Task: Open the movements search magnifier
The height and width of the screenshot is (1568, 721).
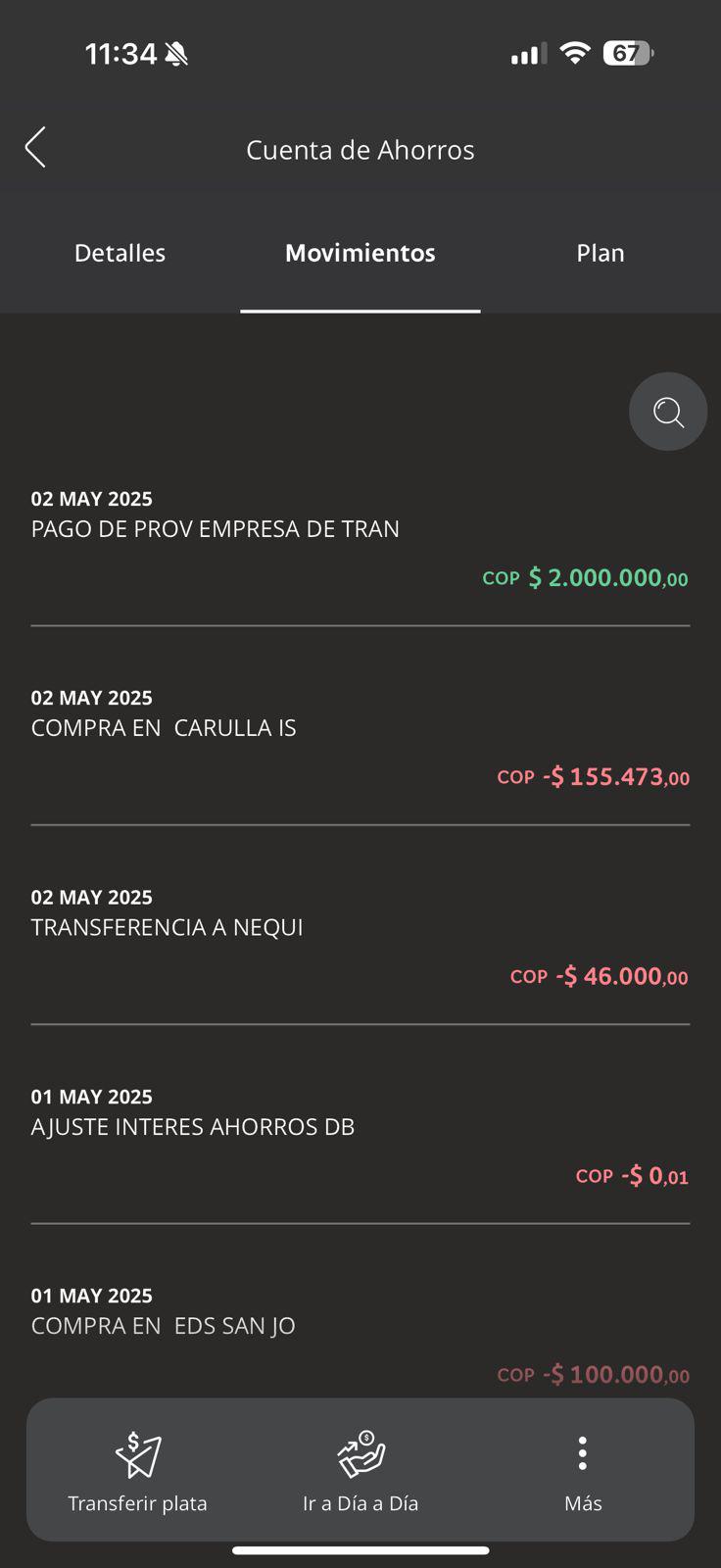Action: (x=668, y=412)
